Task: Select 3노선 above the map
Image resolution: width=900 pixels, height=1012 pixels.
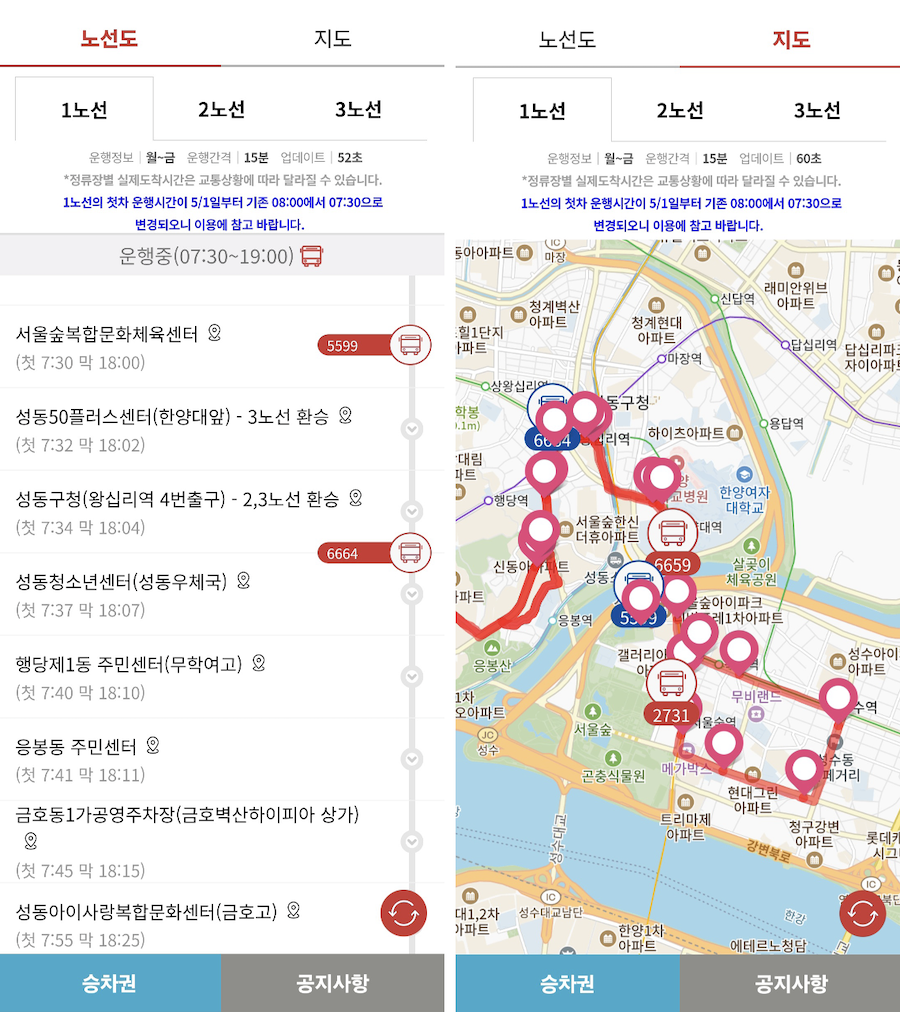Action: 817,110
